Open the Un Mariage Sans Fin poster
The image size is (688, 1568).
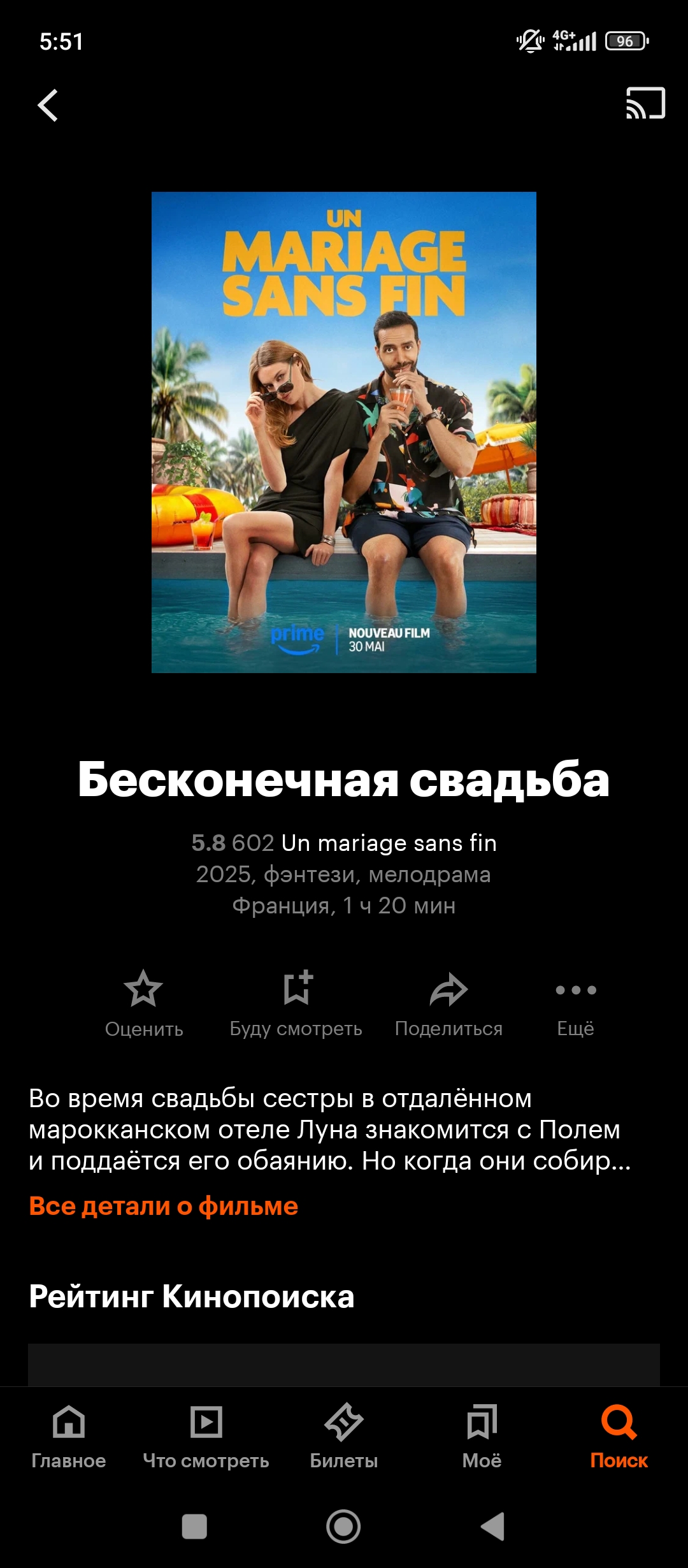point(344,432)
